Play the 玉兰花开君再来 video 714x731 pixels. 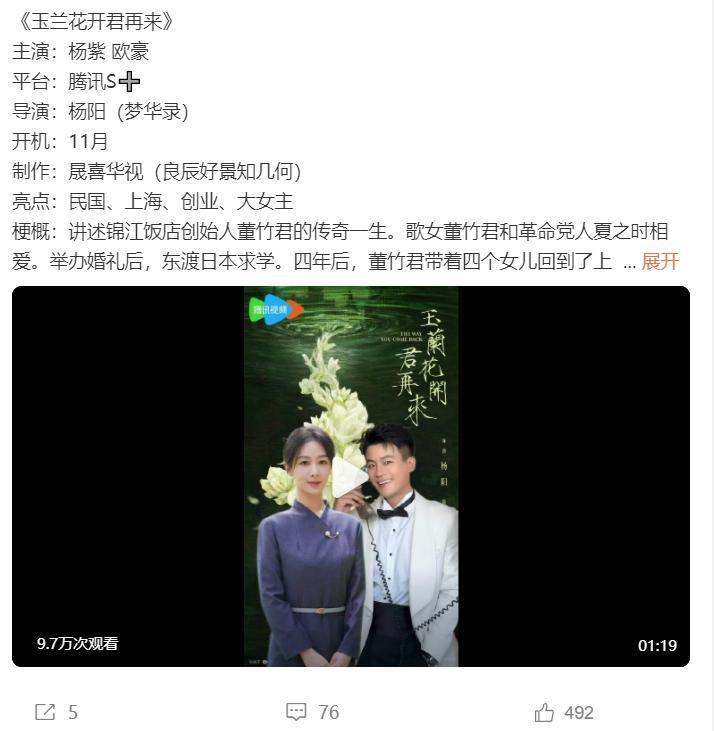(350, 476)
